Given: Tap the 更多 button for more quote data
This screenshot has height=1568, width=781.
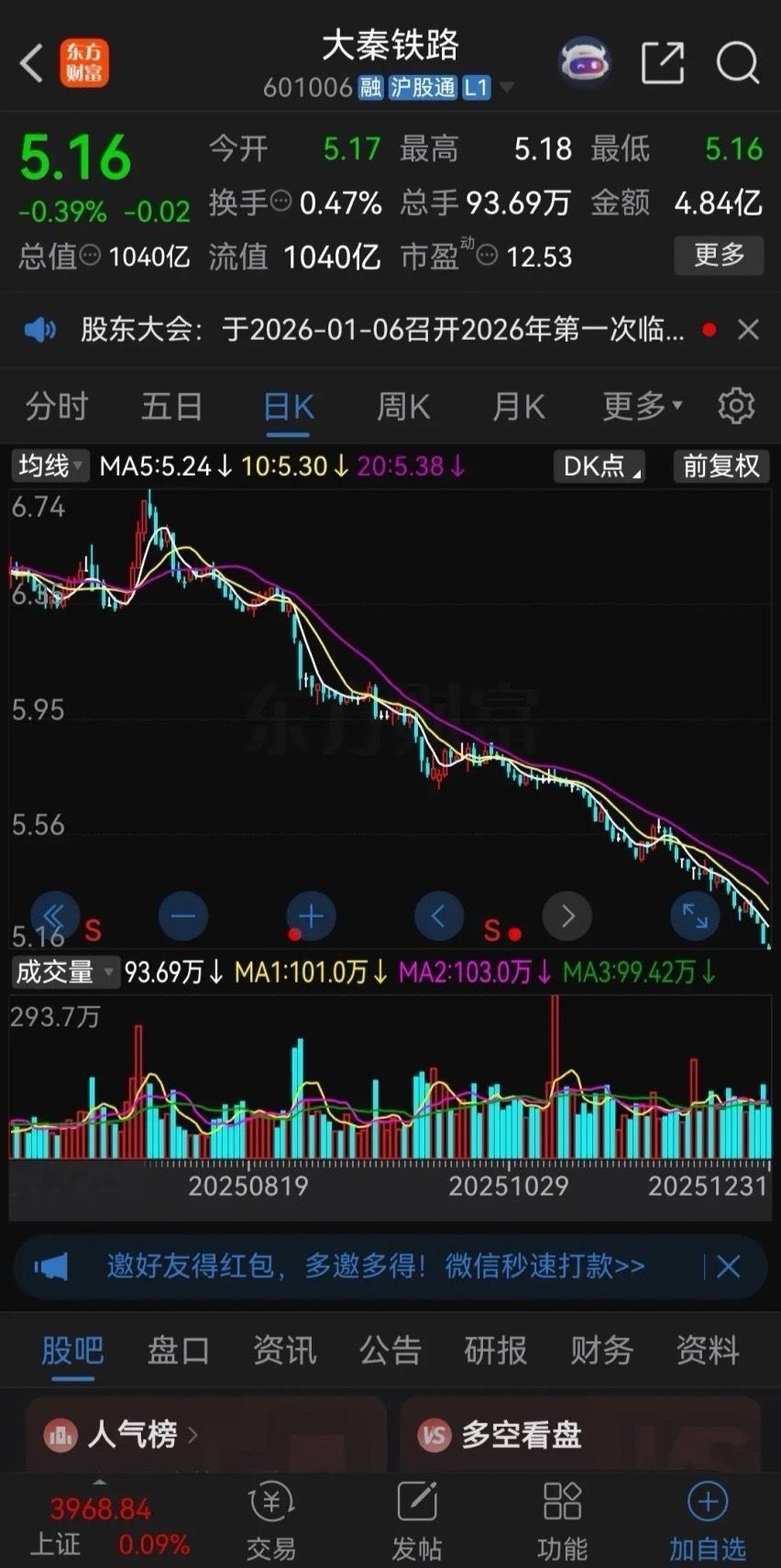Looking at the screenshot, I should pos(719,257).
